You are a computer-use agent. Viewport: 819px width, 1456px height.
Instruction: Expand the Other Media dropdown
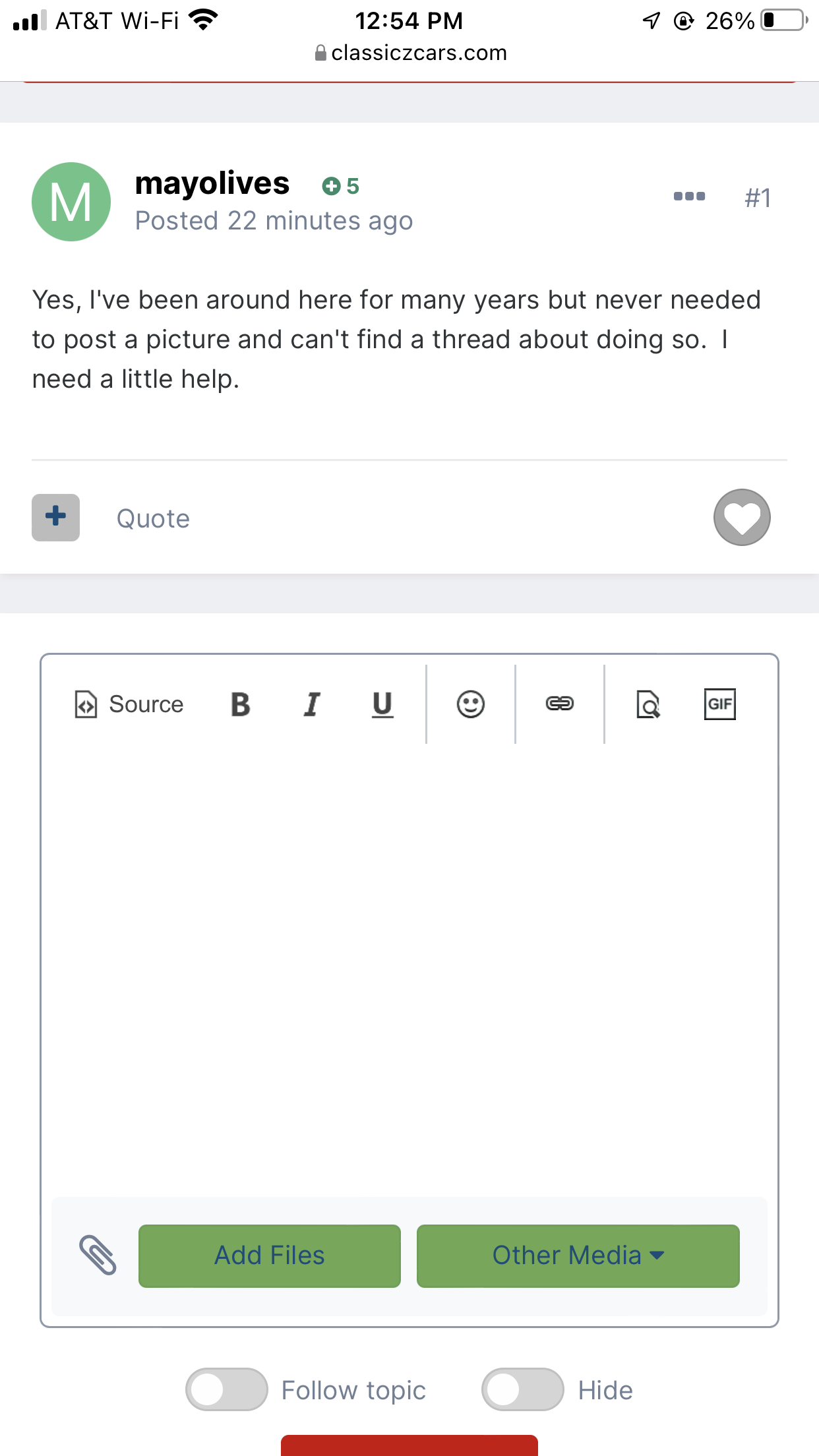click(578, 1256)
